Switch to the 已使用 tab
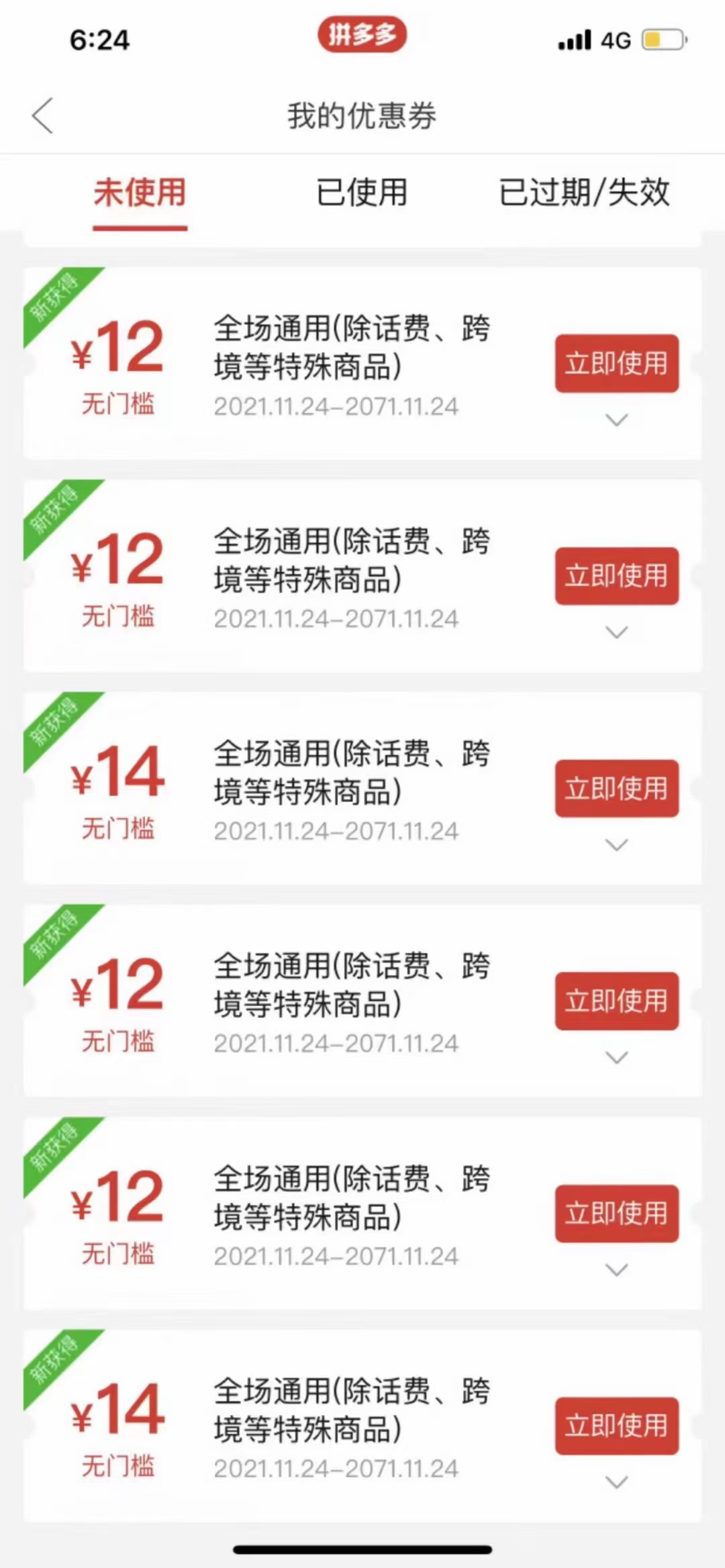This screenshot has height=1568, width=725. pos(362,193)
